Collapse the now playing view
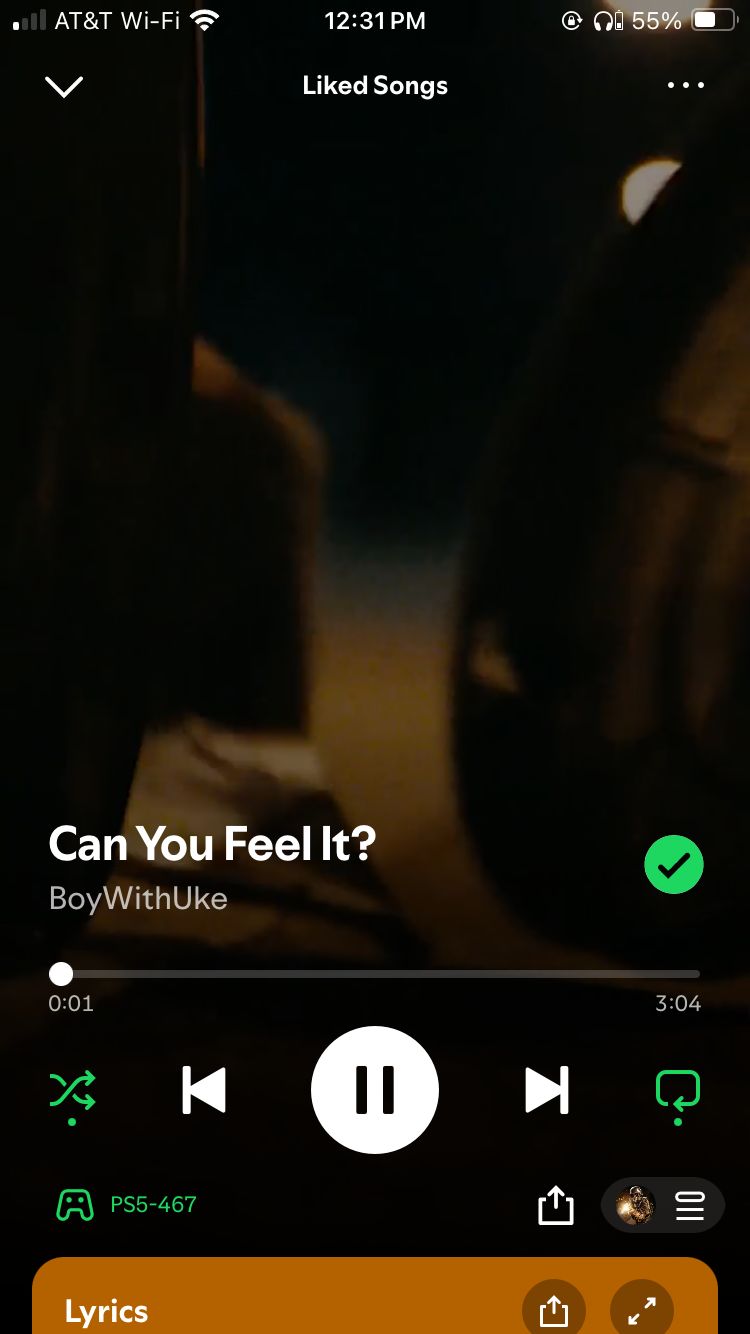 point(64,87)
